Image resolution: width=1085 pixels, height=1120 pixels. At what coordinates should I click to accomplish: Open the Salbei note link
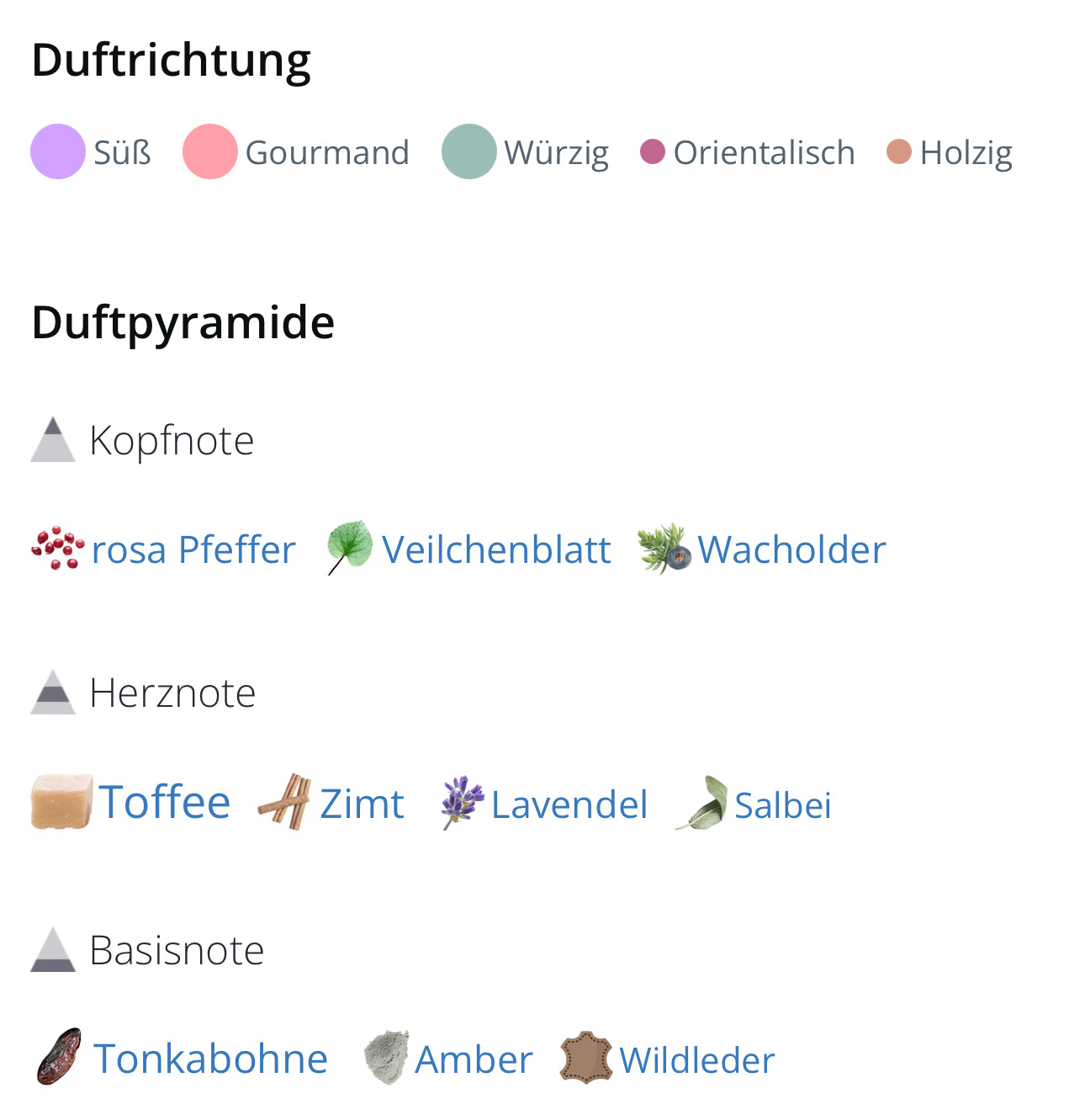[782, 806]
